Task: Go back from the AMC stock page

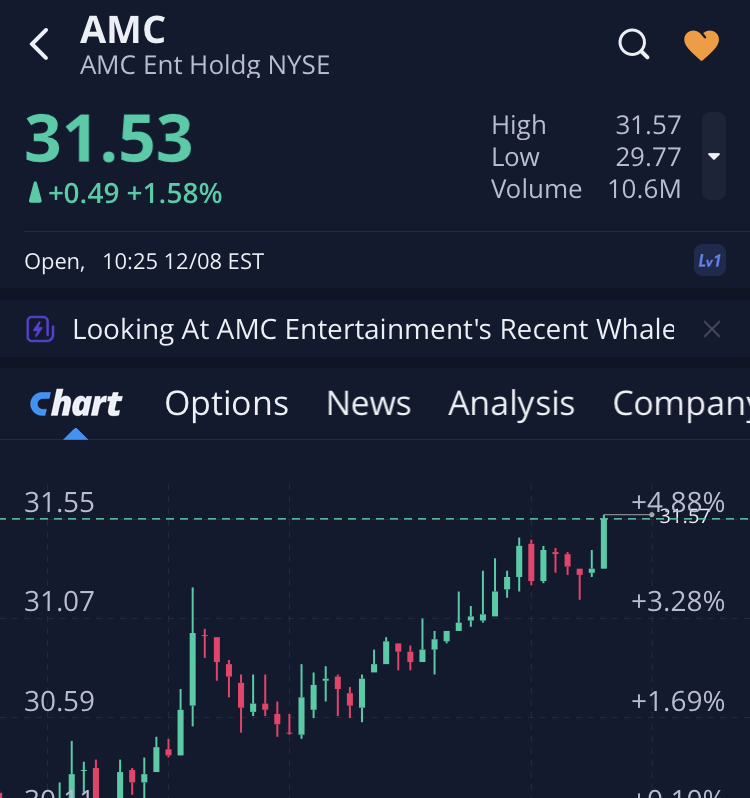Action: tap(40, 45)
